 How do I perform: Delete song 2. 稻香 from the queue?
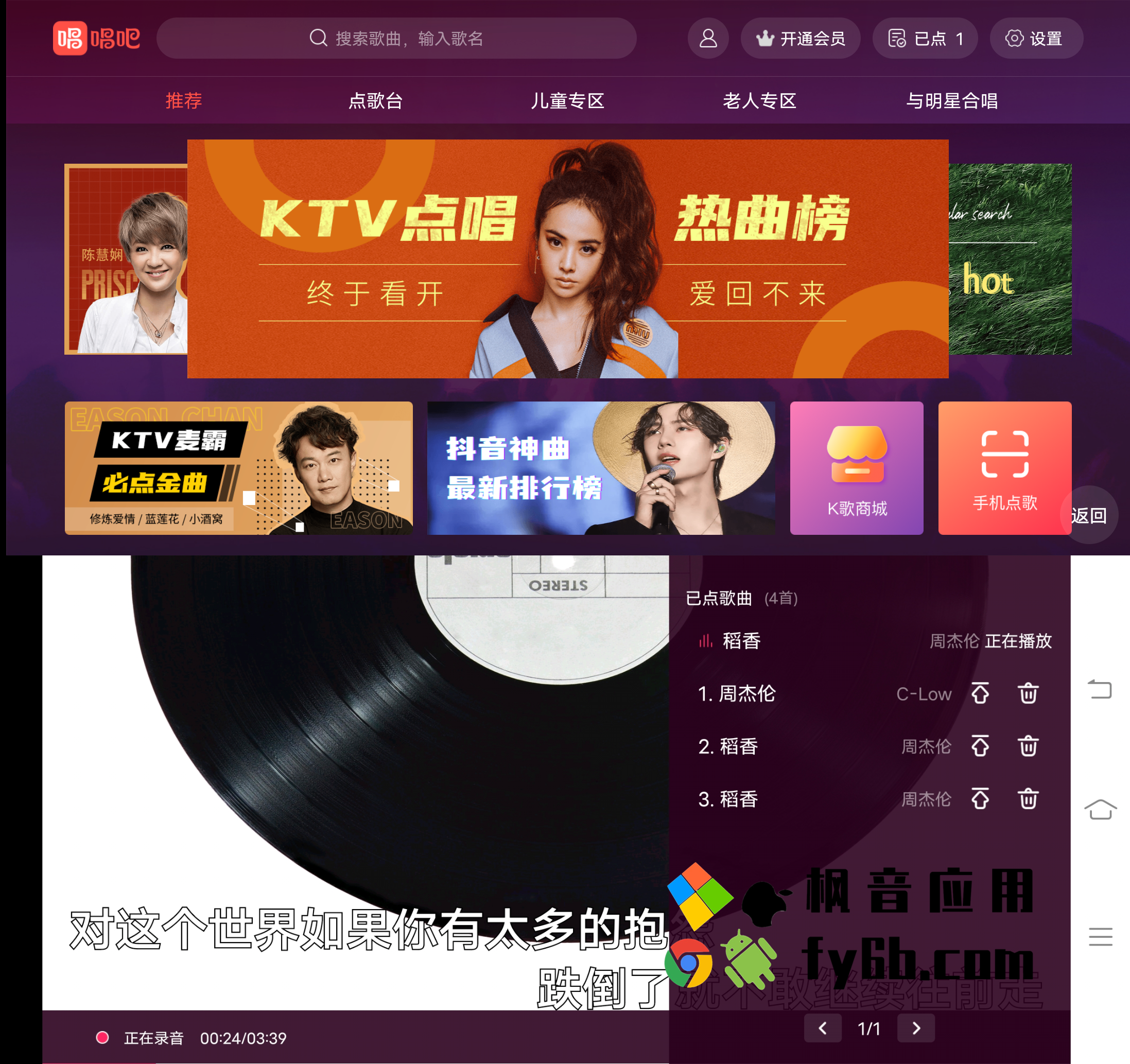pyautogui.click(x=1028, y=746)
